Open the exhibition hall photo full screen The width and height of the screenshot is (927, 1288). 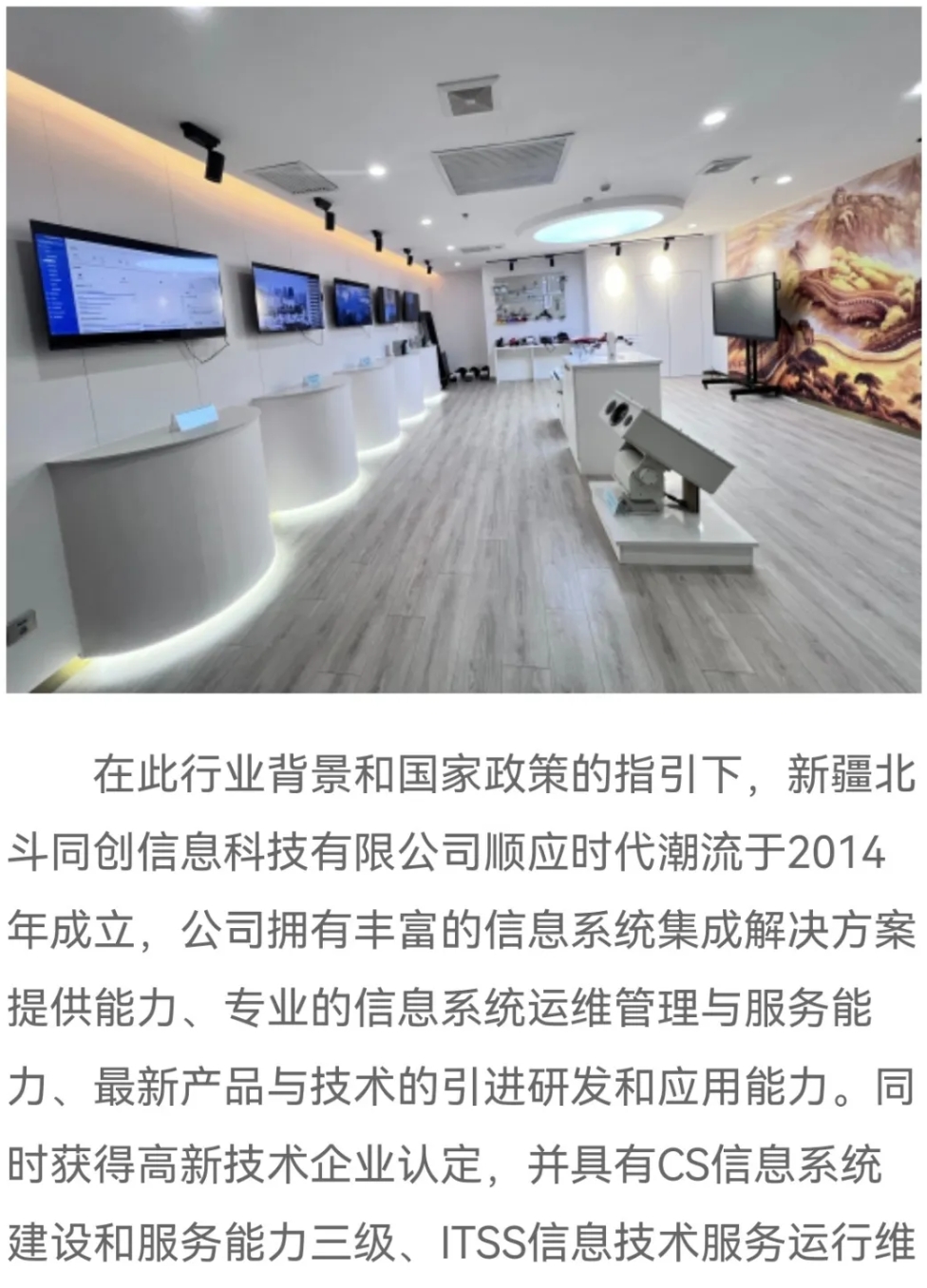click(x=463, y=351)
